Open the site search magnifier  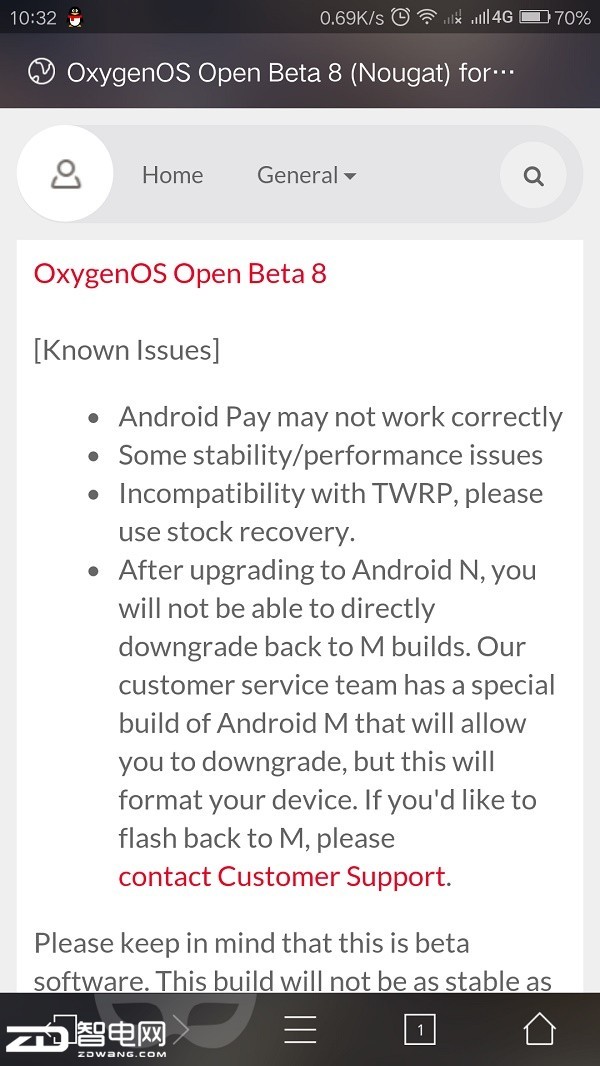pyautogui.click(x=533, y=177)
